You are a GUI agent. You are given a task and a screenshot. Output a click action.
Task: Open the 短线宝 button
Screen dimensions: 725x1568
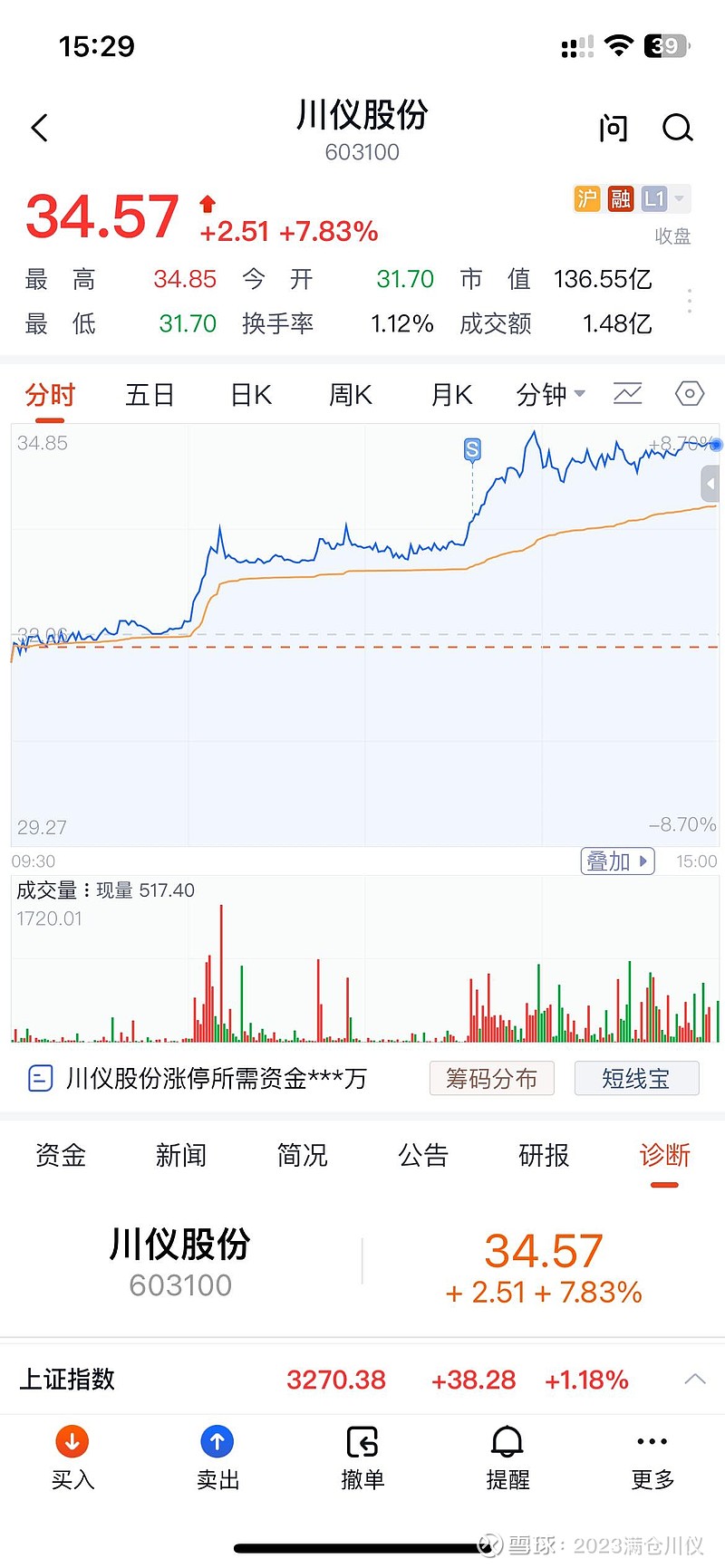pos(636,1078)
